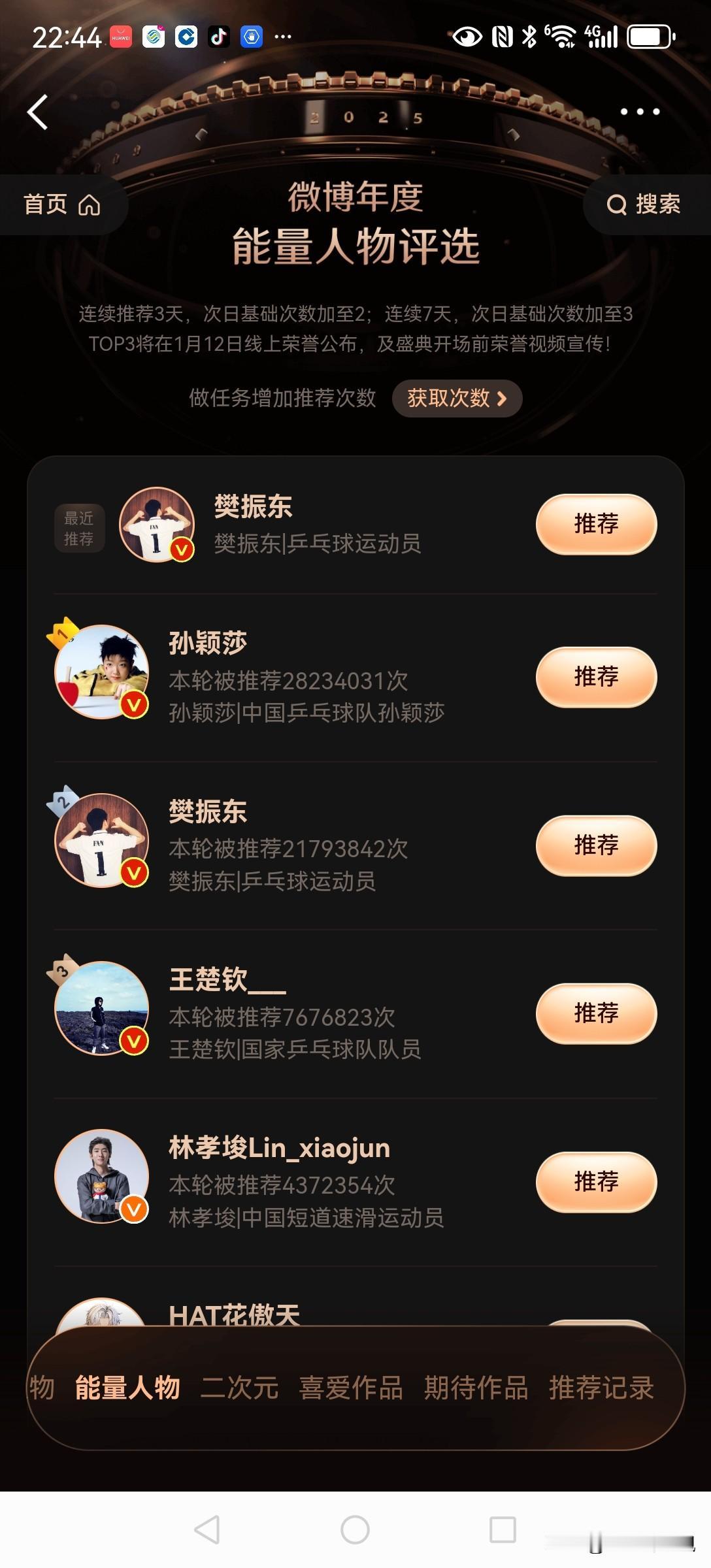Viewport: 711px width, 1568px height.
Task: View 林孝埈Lin_xiaojun's profile avatar
Action: point(101,1176)
